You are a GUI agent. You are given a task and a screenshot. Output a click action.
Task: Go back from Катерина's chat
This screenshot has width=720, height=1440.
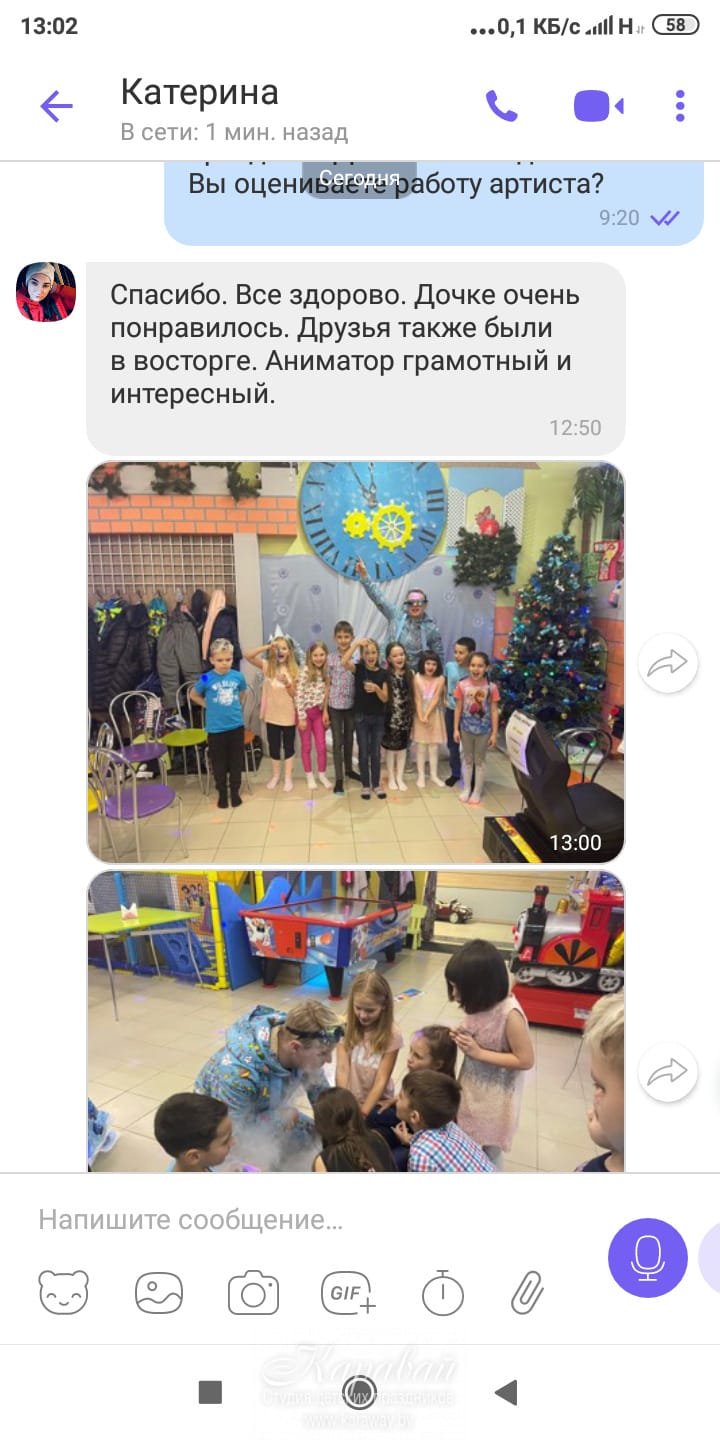56,106
